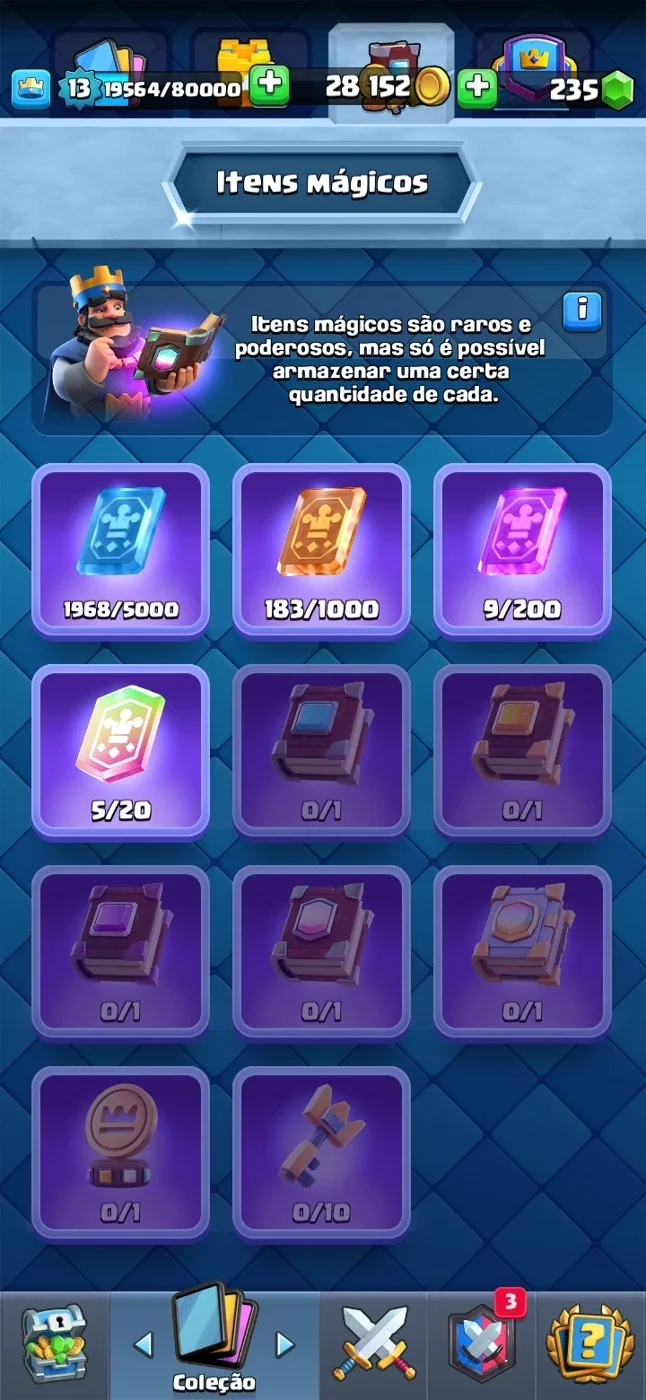View the legendary wild card 5/20

[121, 751]
